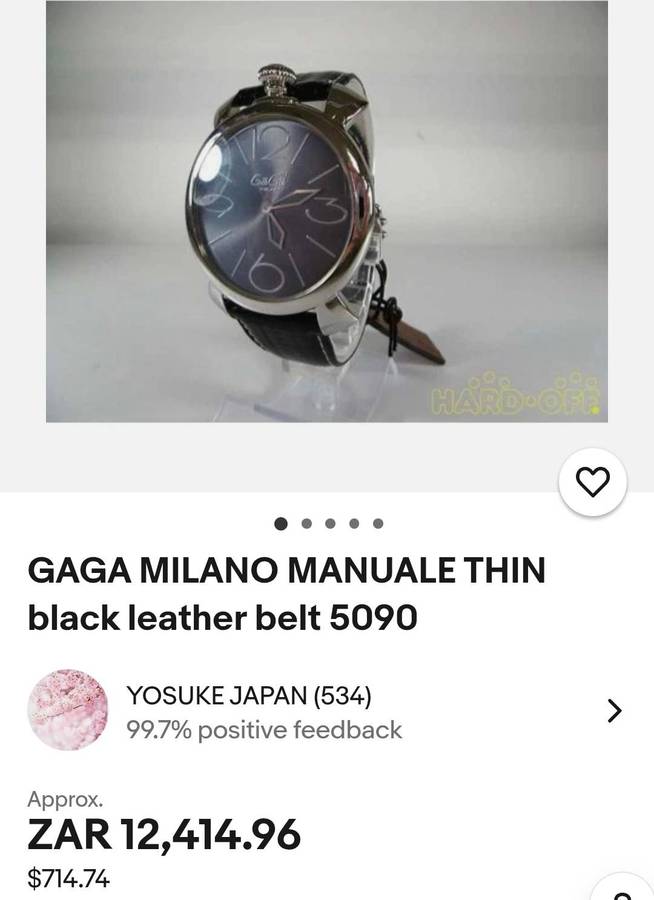
Task: Add this watch to your watchlist
Action: pos(593,482)
